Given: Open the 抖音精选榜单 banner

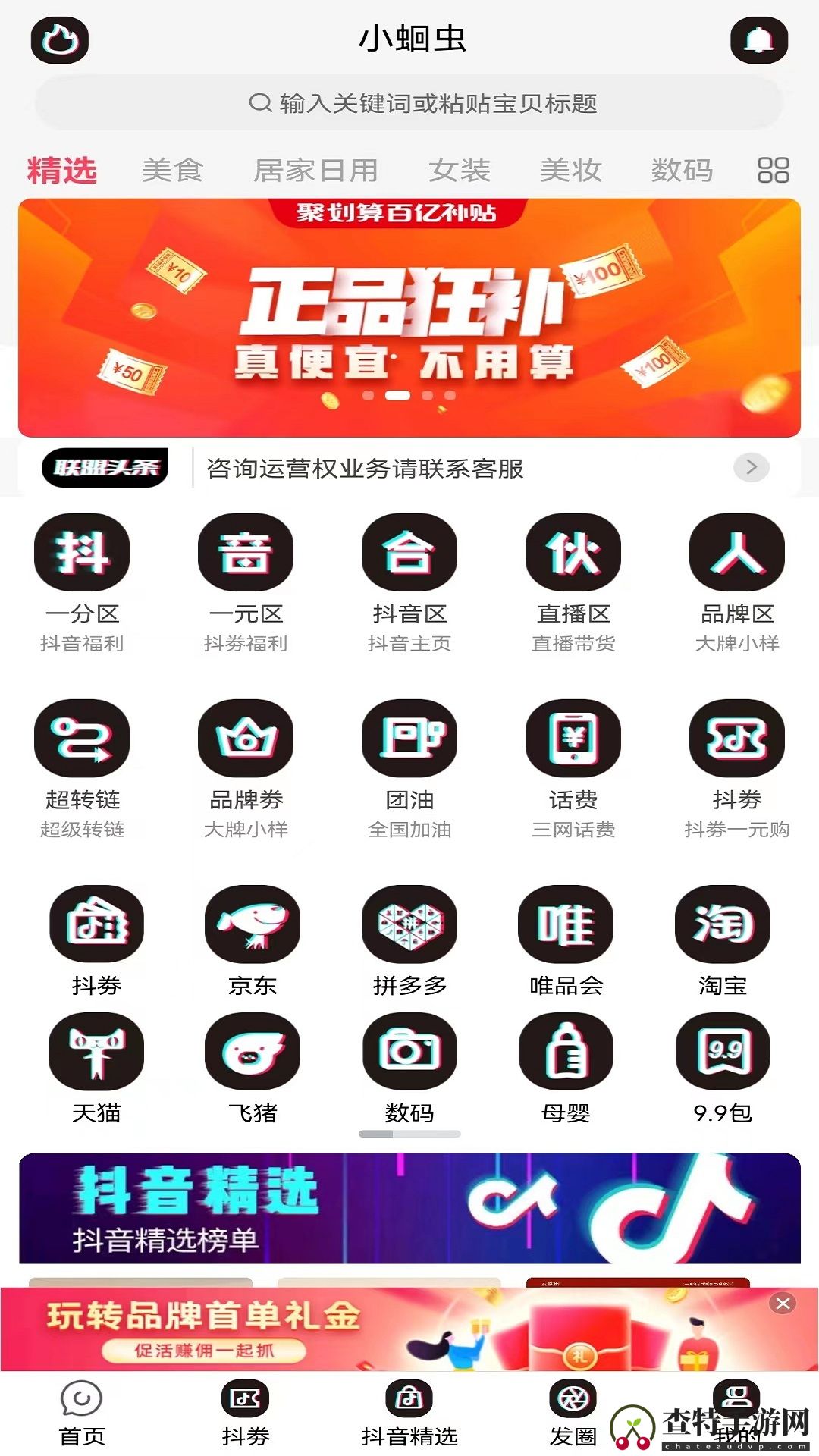Looking at the screenshot, I should [409, 1207].
